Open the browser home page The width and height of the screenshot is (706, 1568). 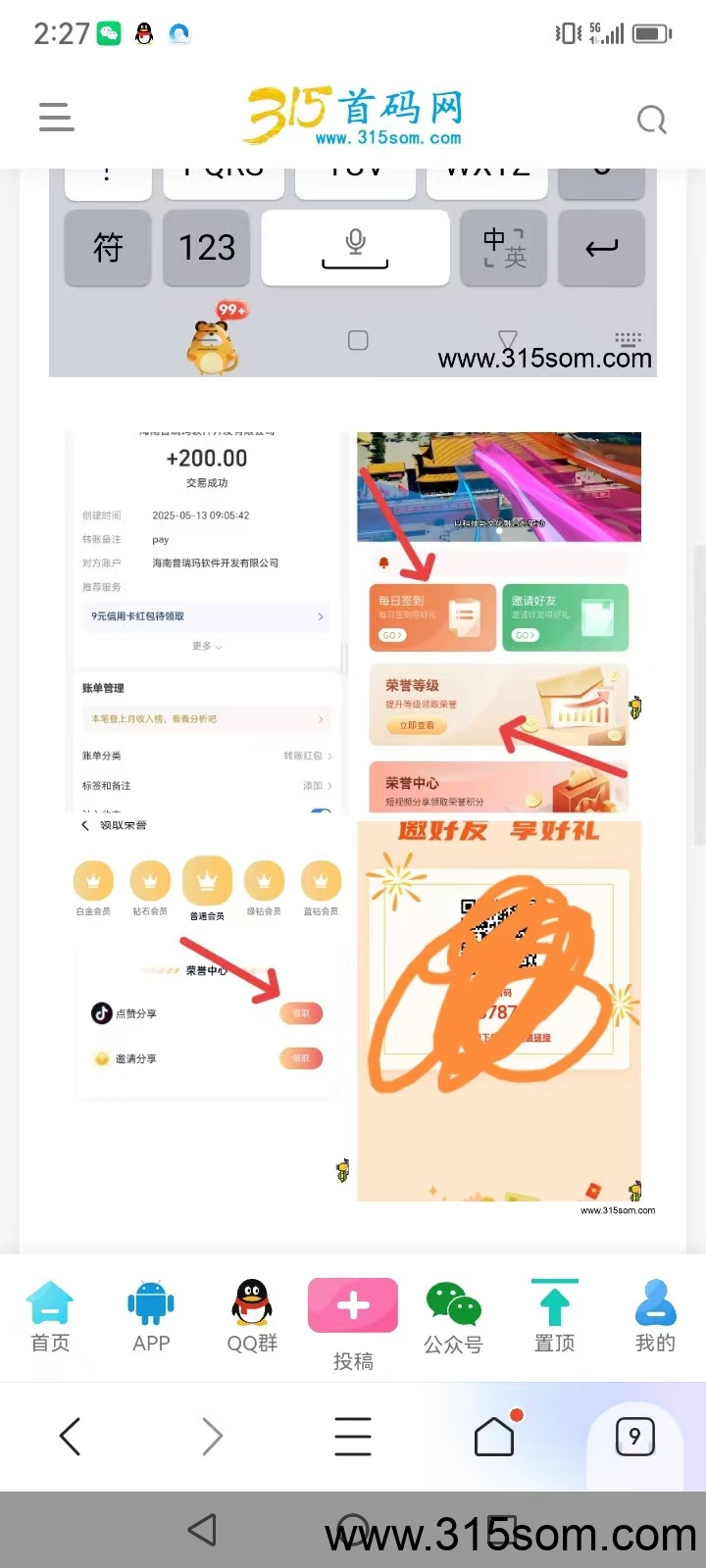click(x=494, y=1437)
